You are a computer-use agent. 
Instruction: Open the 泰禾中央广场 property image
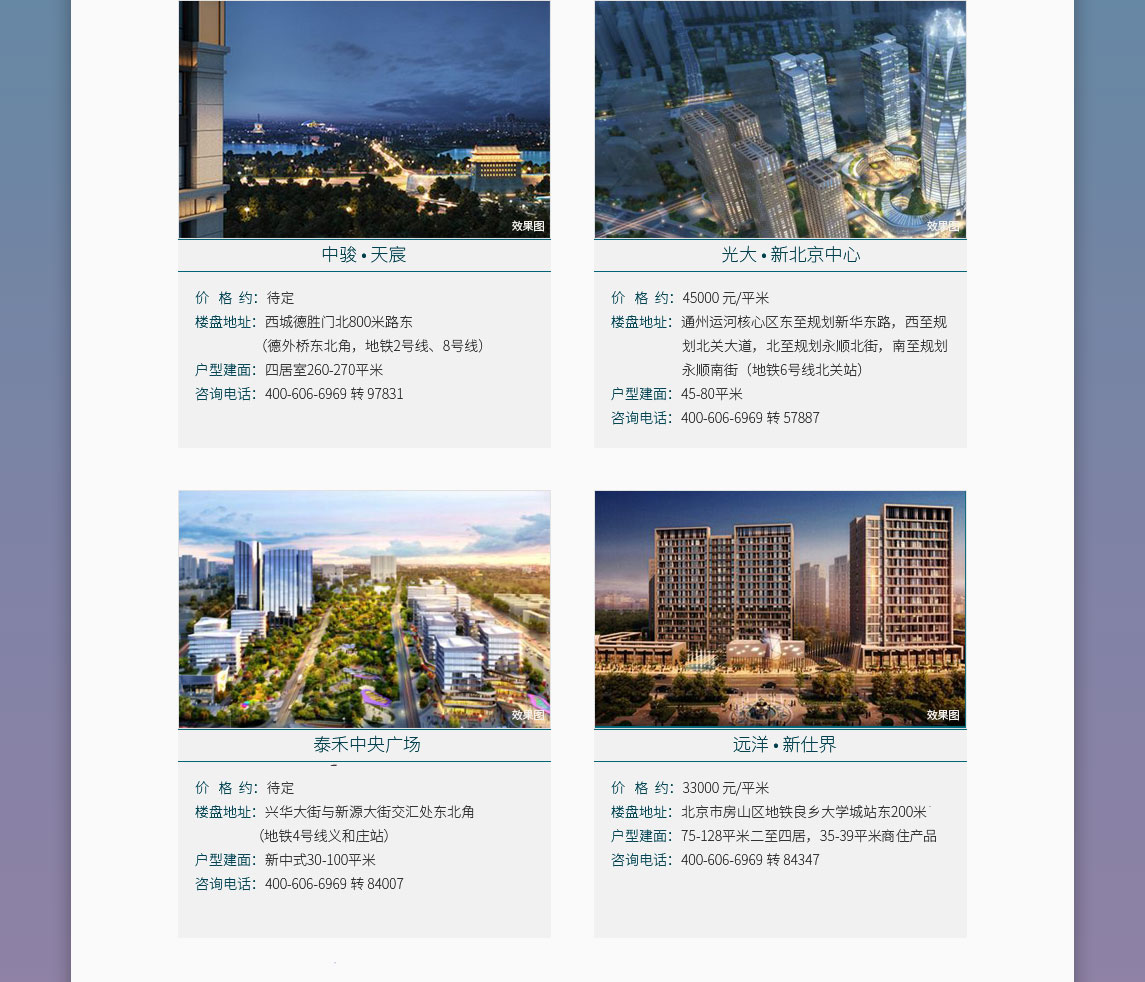[x=364, y=609]
